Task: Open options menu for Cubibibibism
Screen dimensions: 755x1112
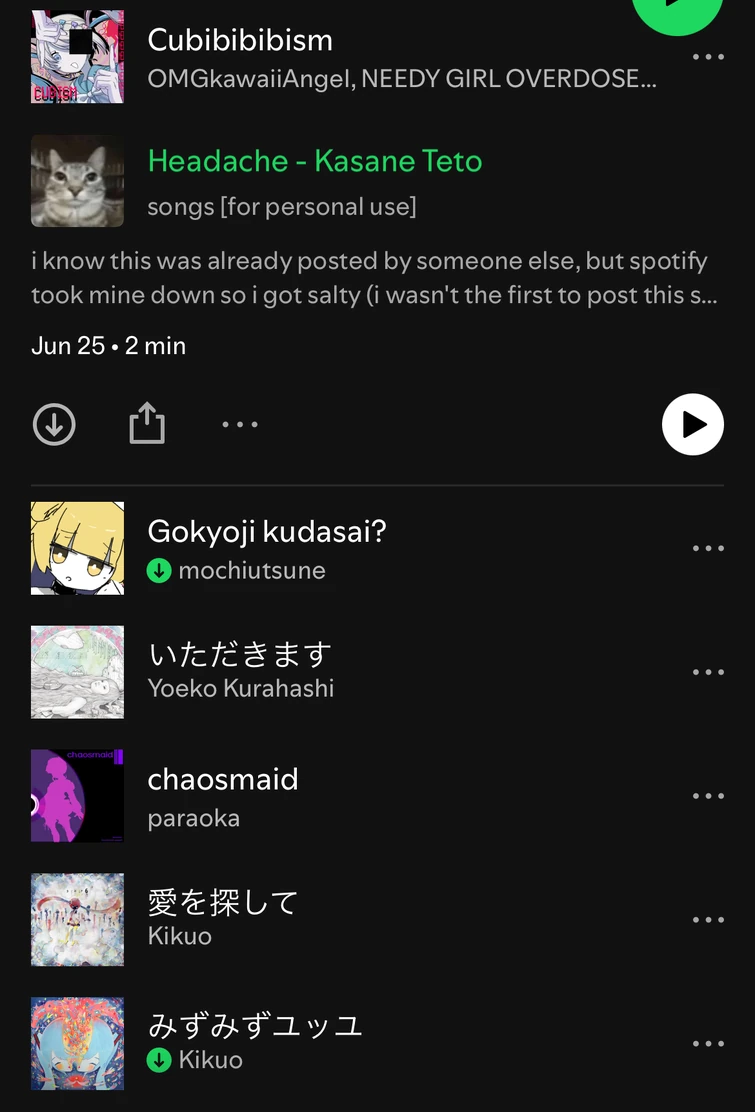Action: click(x=708, y=57)
